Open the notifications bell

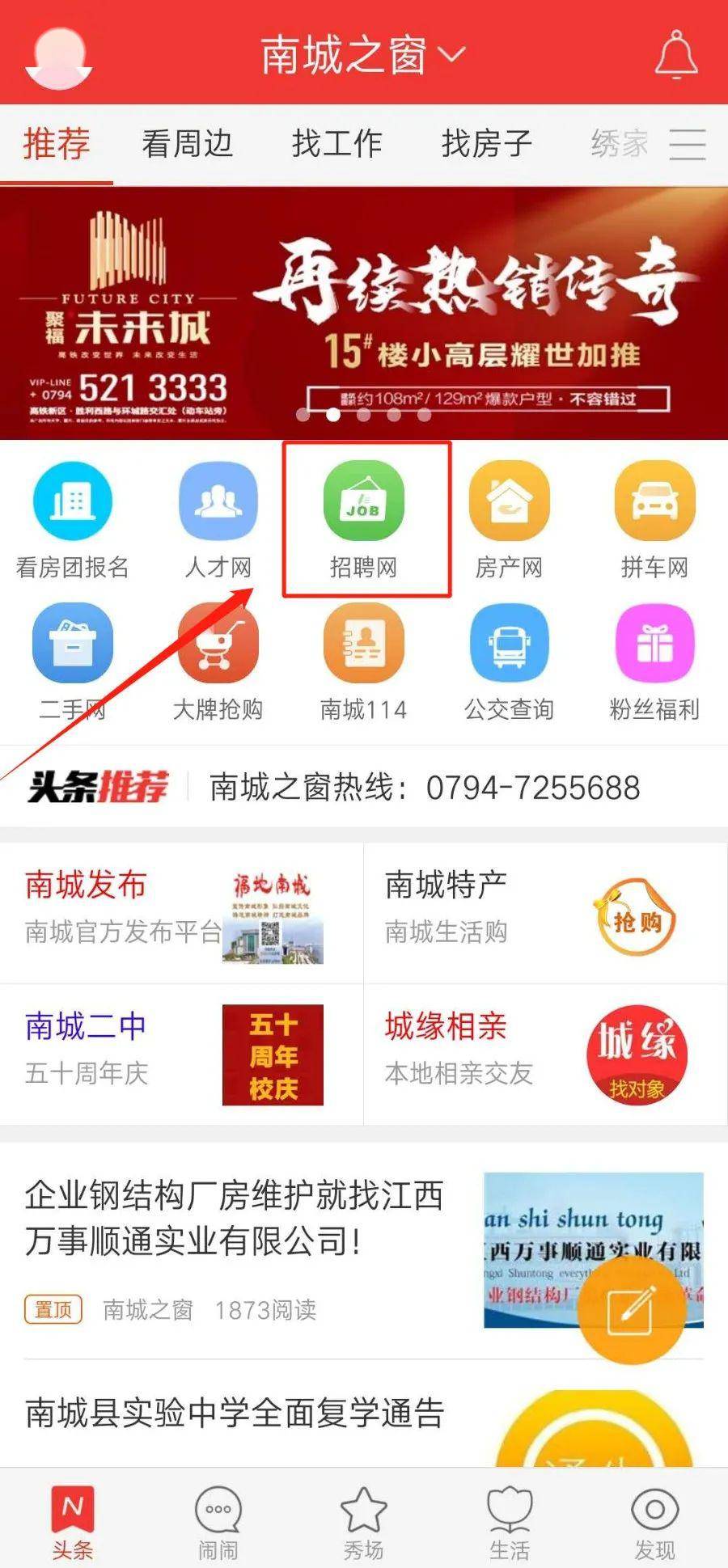tap(675, 53)
